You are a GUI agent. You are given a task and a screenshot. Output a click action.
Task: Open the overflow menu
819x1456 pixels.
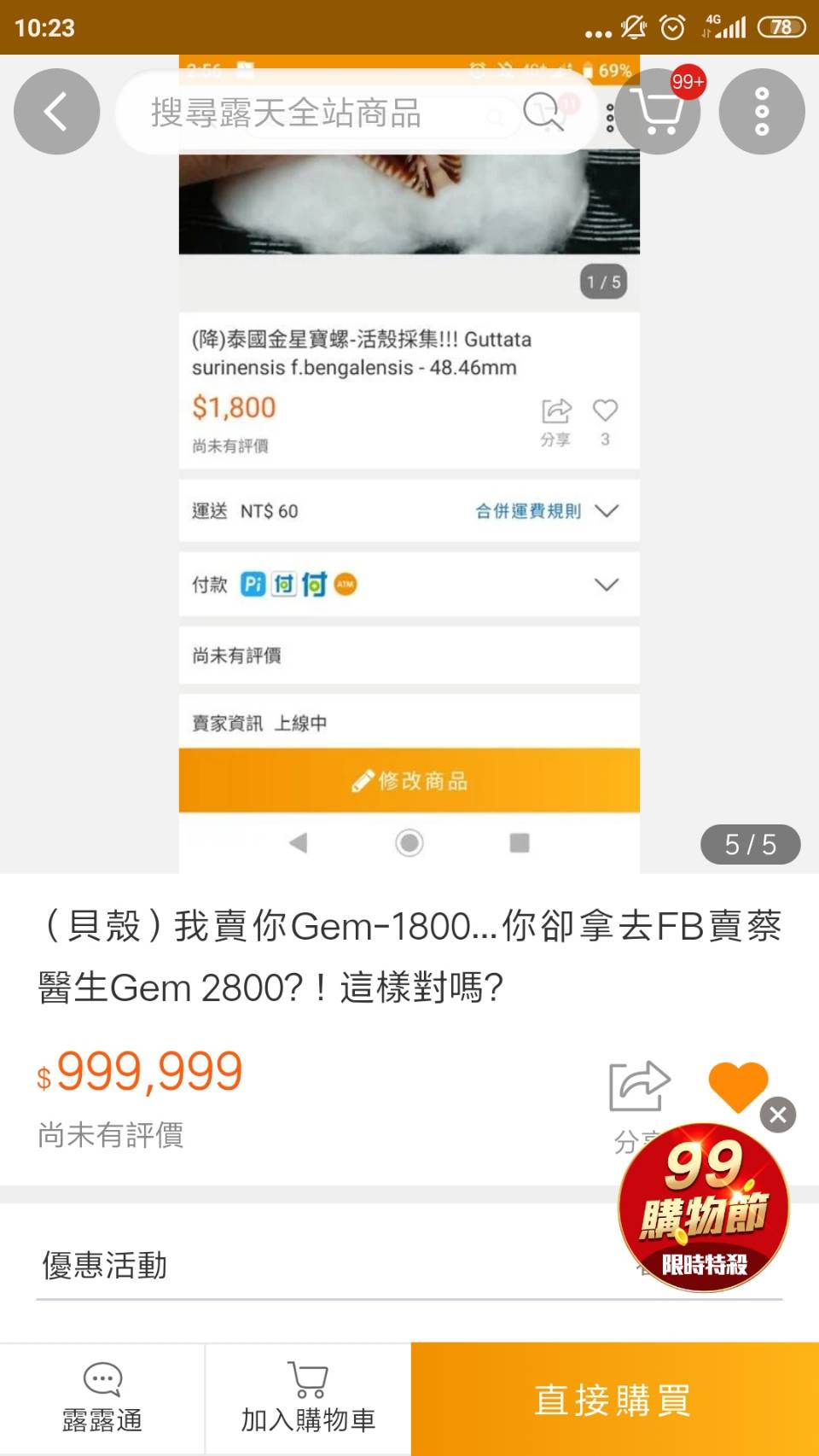762,112
